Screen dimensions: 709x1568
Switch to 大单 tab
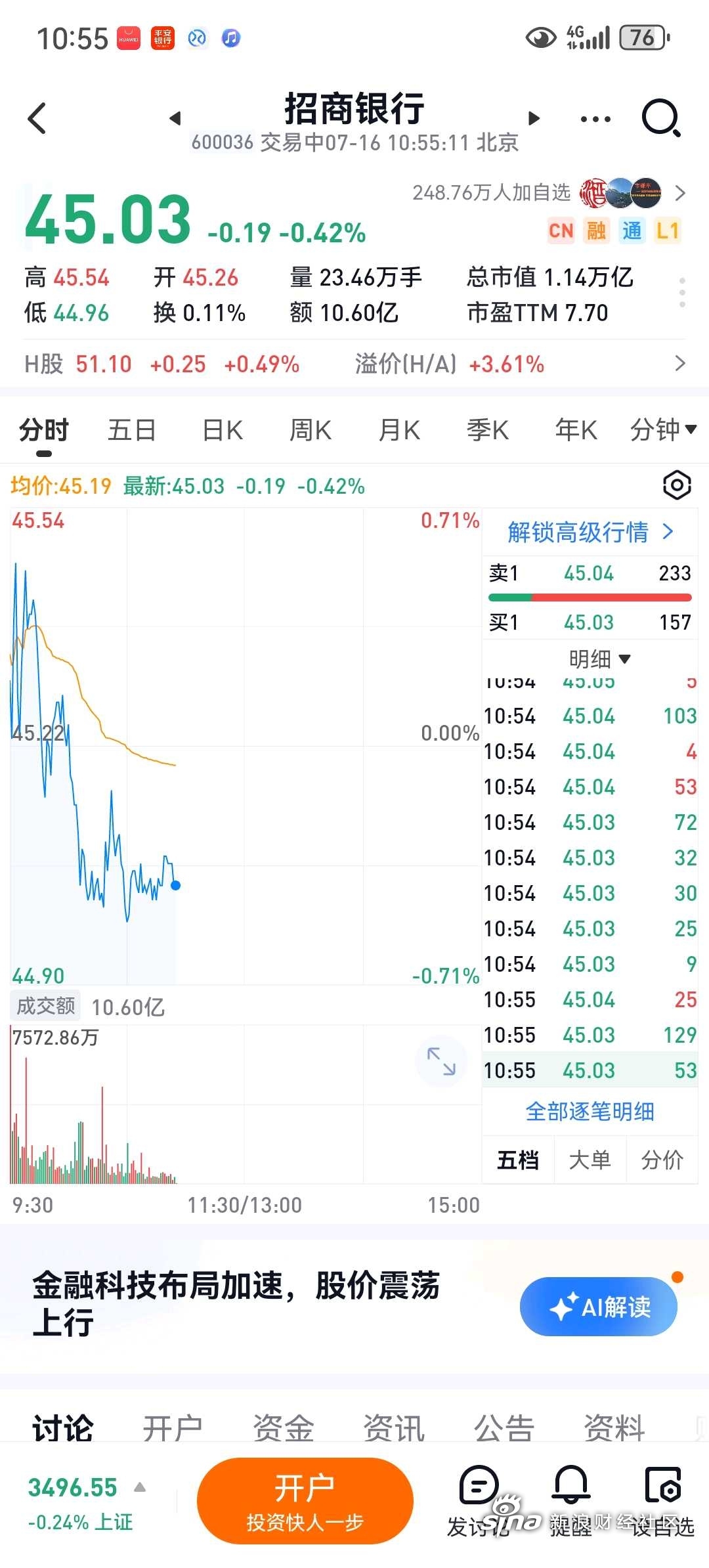coord(590,1160)
